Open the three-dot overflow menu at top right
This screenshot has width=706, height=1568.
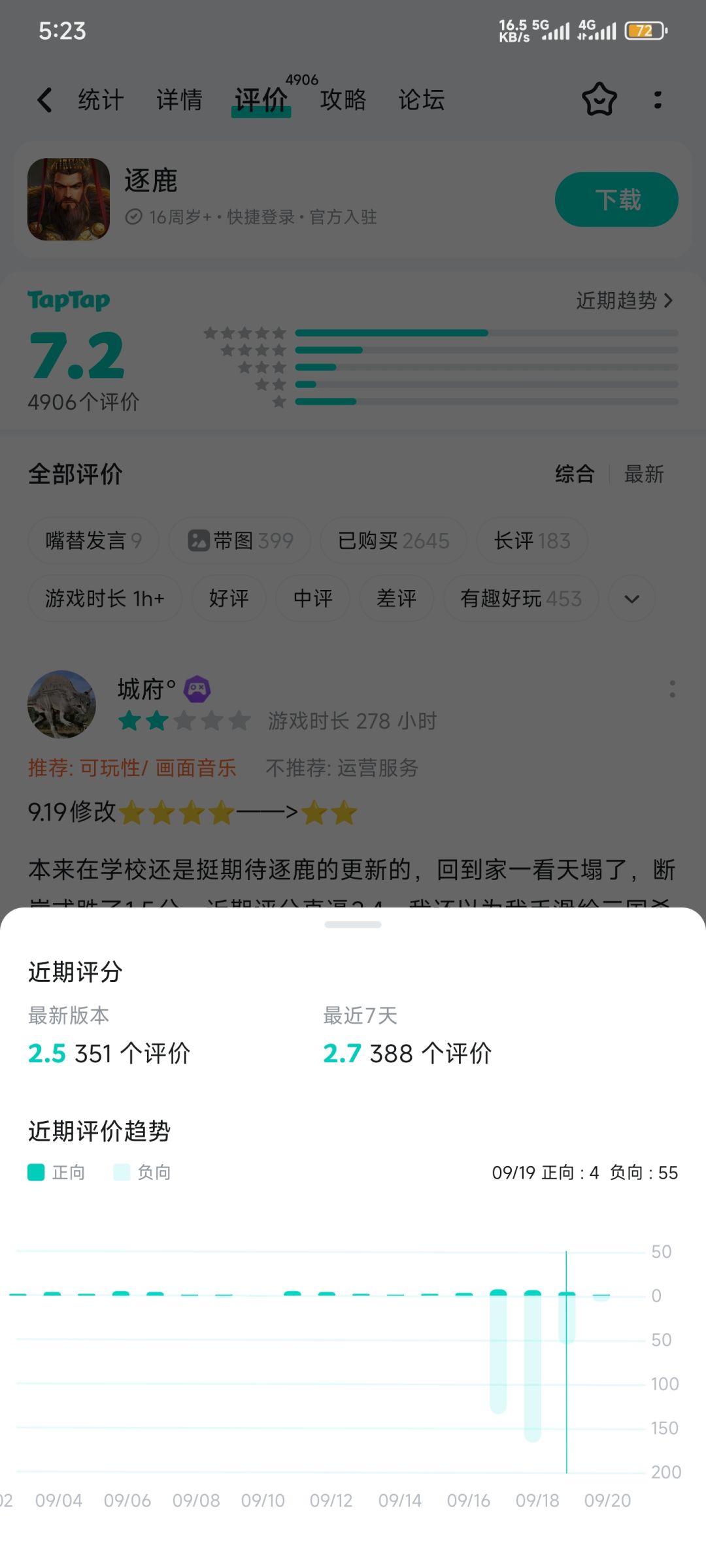click(x=657, y=100)
